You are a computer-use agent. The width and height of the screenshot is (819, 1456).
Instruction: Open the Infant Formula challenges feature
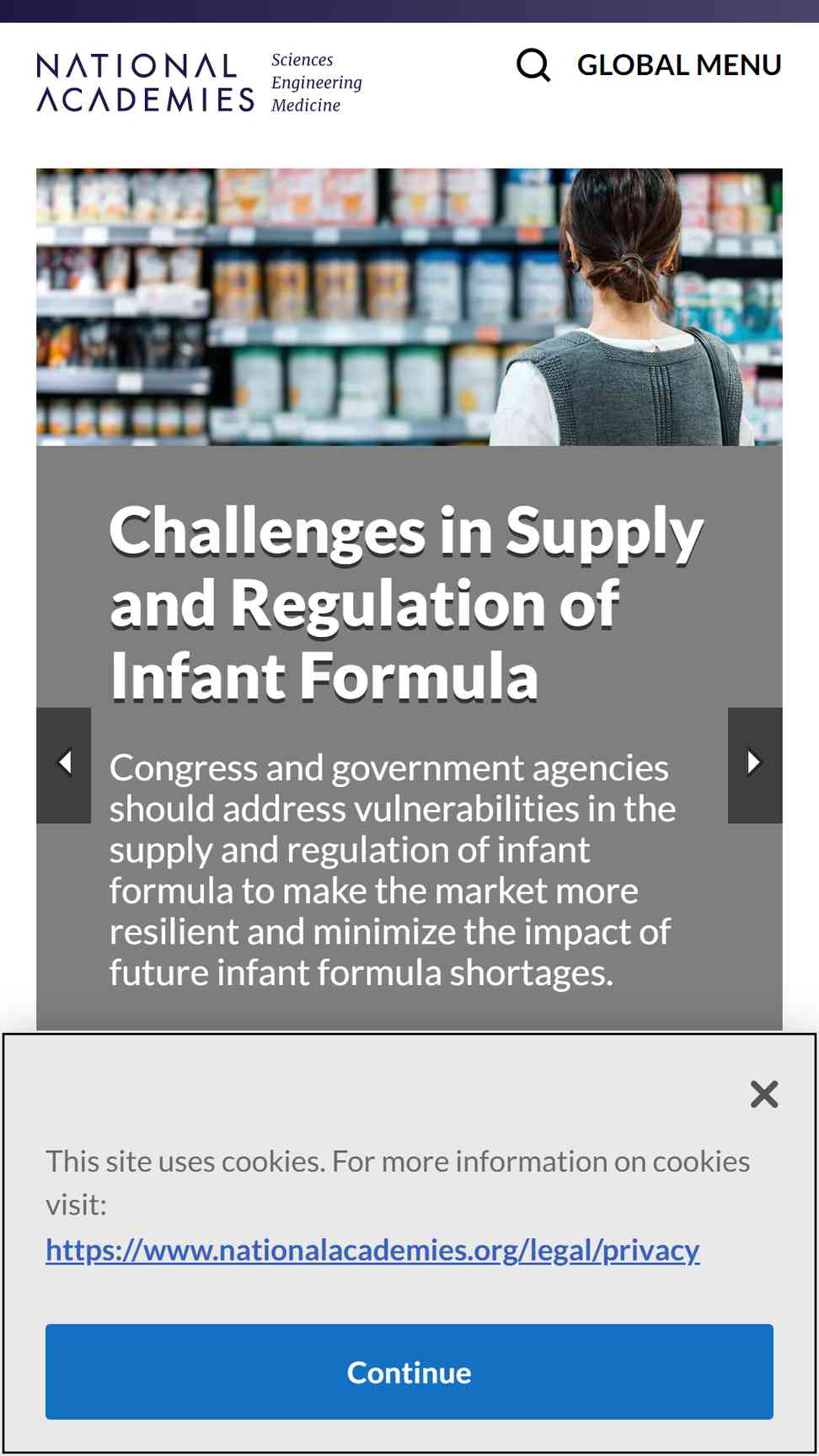pyautogui.click(x=406, y=603)
